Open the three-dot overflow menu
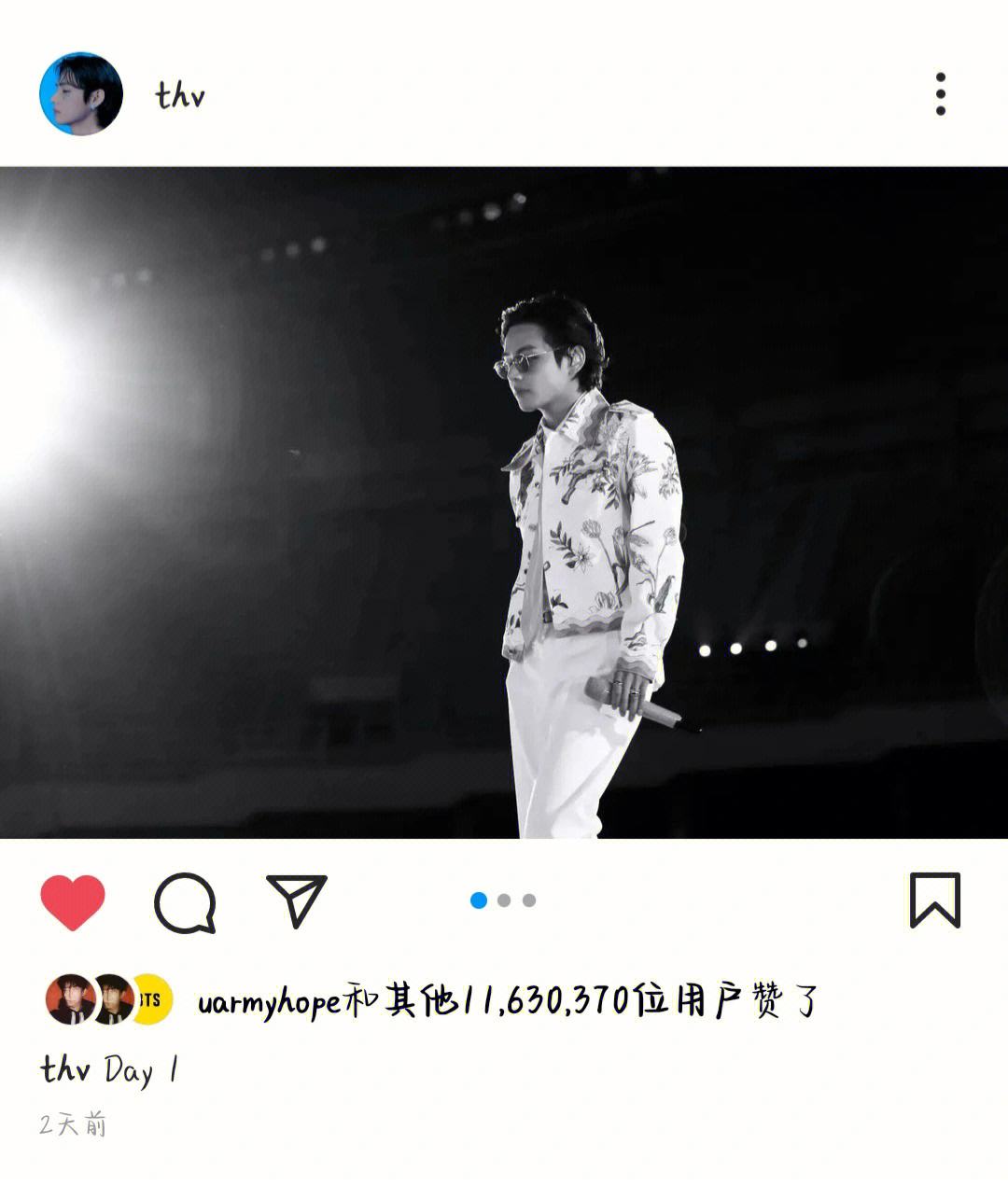 point(940,94)
